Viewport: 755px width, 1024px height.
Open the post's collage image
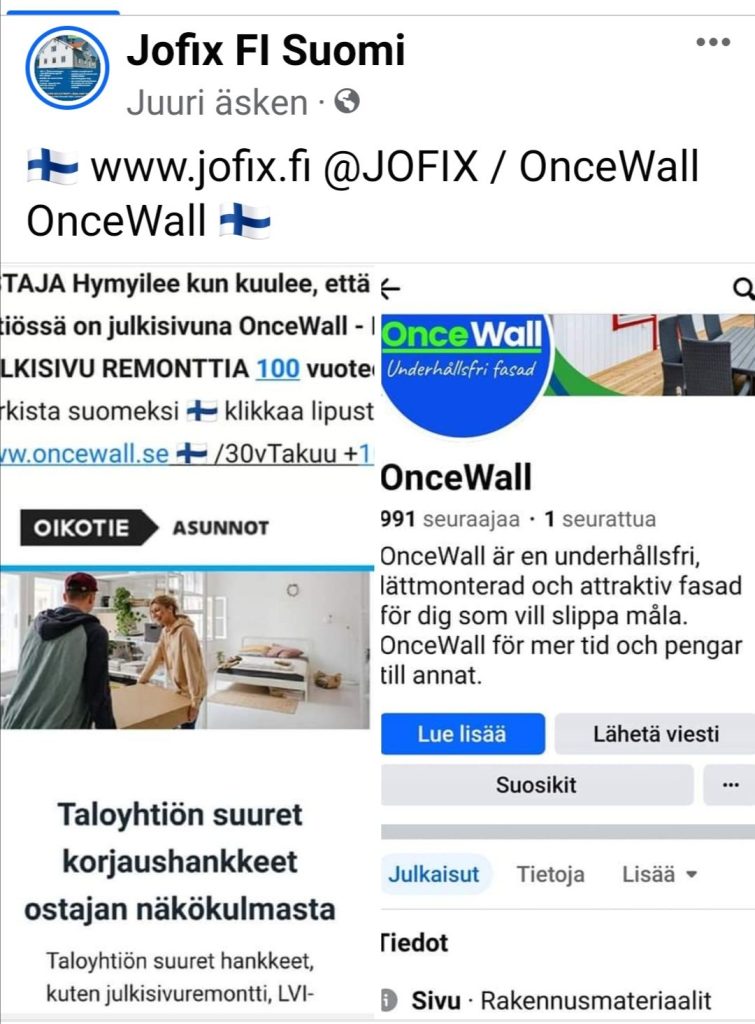377,640
